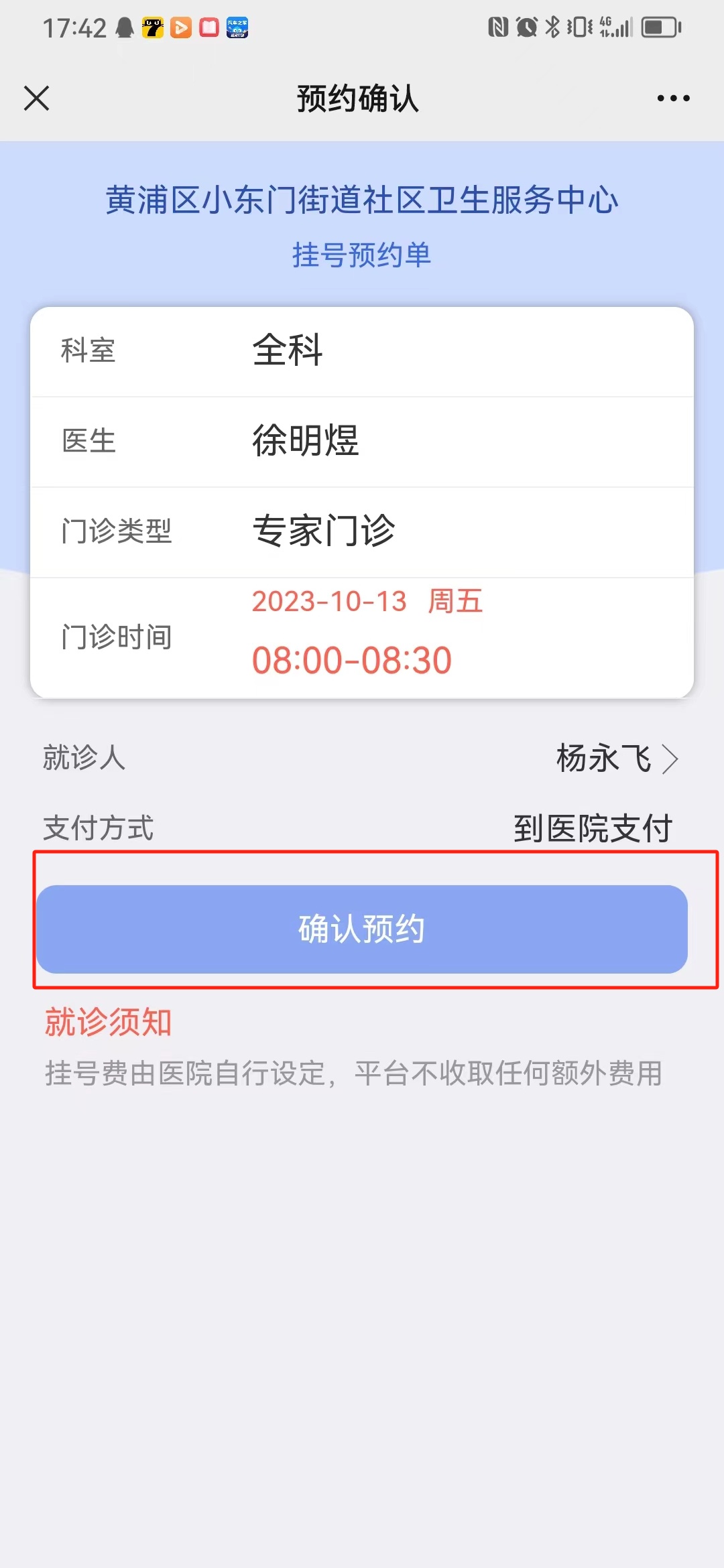Viewport: 724px width, 1568px height.
Task: Confirm the appointment with 确认预约
Action: click(x=362, y=929)
